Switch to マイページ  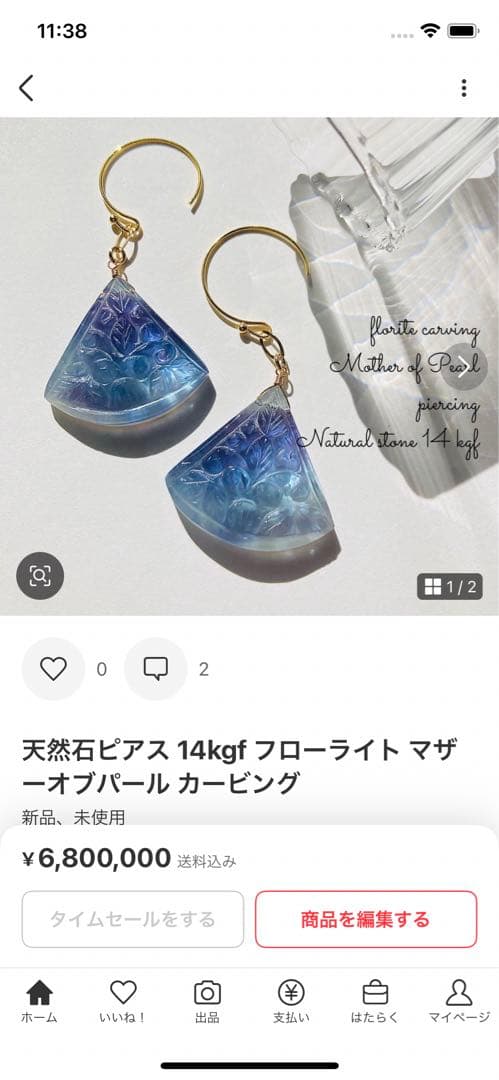[459, 1002]
